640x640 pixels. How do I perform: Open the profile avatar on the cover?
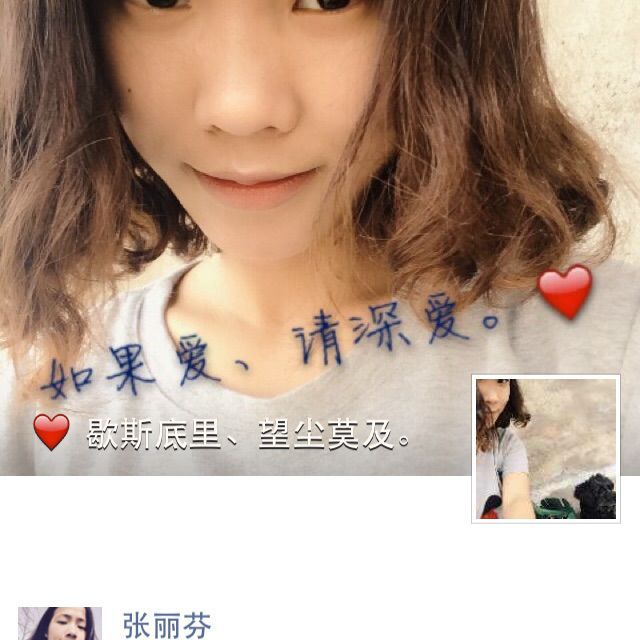[x=546, y=448]
